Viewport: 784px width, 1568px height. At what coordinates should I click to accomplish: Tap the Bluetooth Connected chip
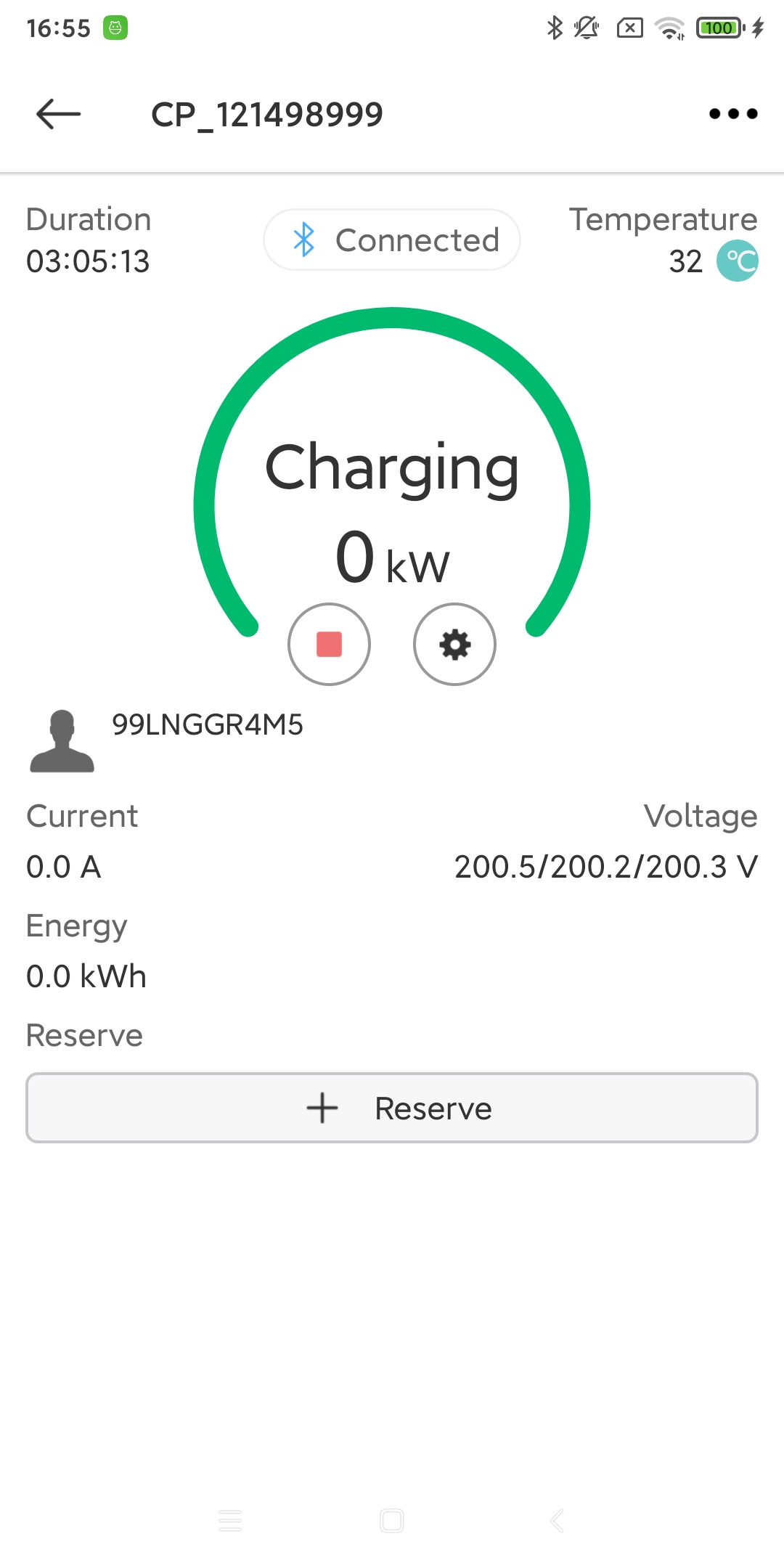pyautogui.click(x=392, y=240)
